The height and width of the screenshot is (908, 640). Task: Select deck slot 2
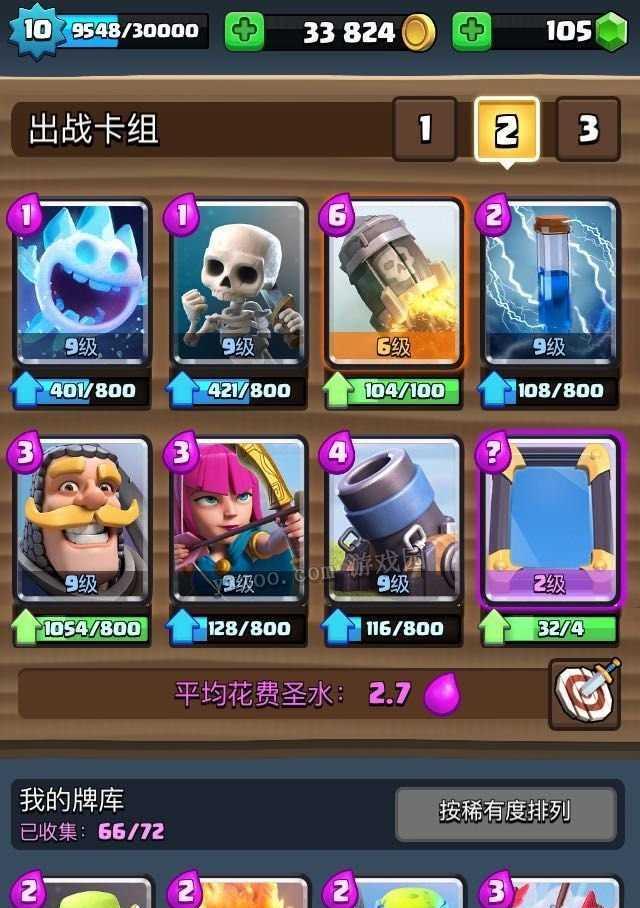click(x=507, y=129)
